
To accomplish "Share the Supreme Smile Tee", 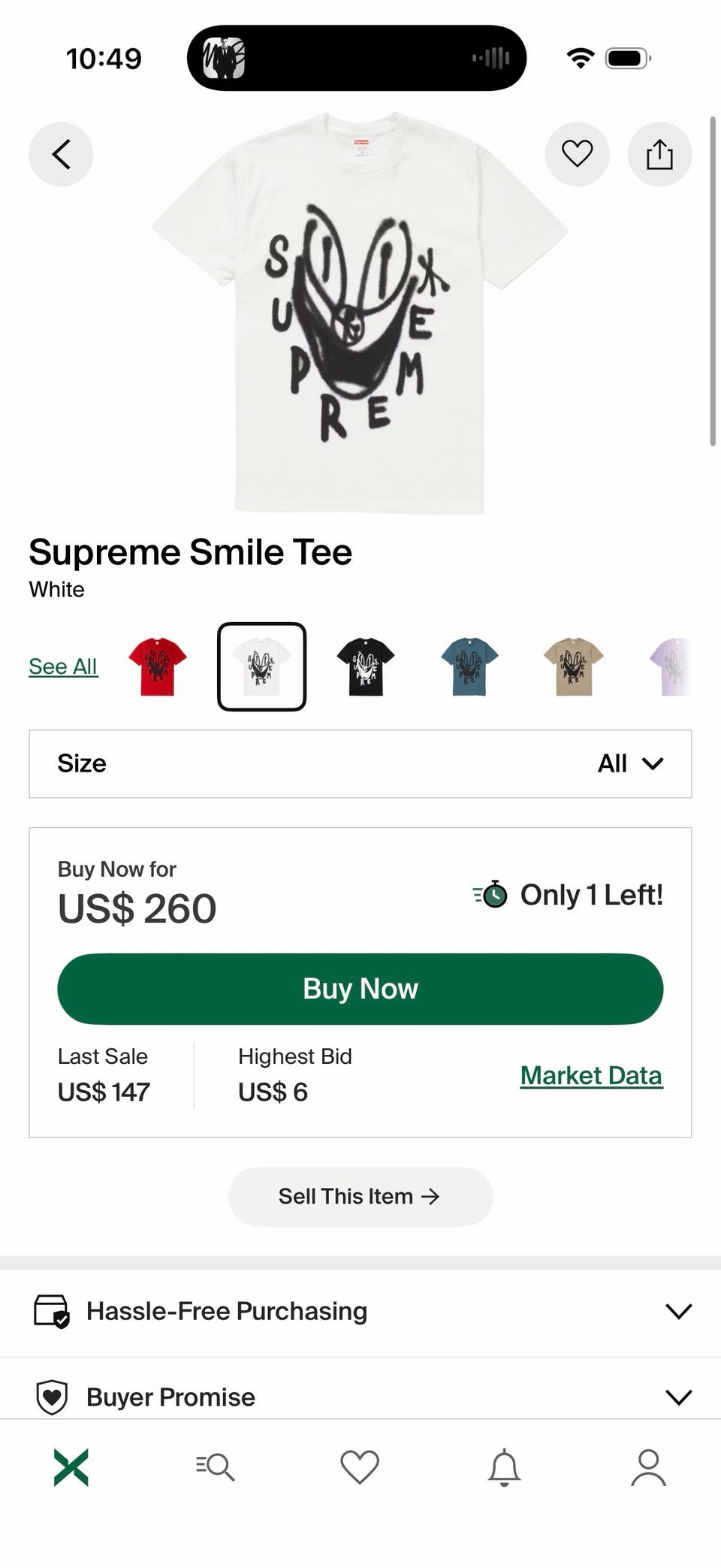I will coord(659,154).
